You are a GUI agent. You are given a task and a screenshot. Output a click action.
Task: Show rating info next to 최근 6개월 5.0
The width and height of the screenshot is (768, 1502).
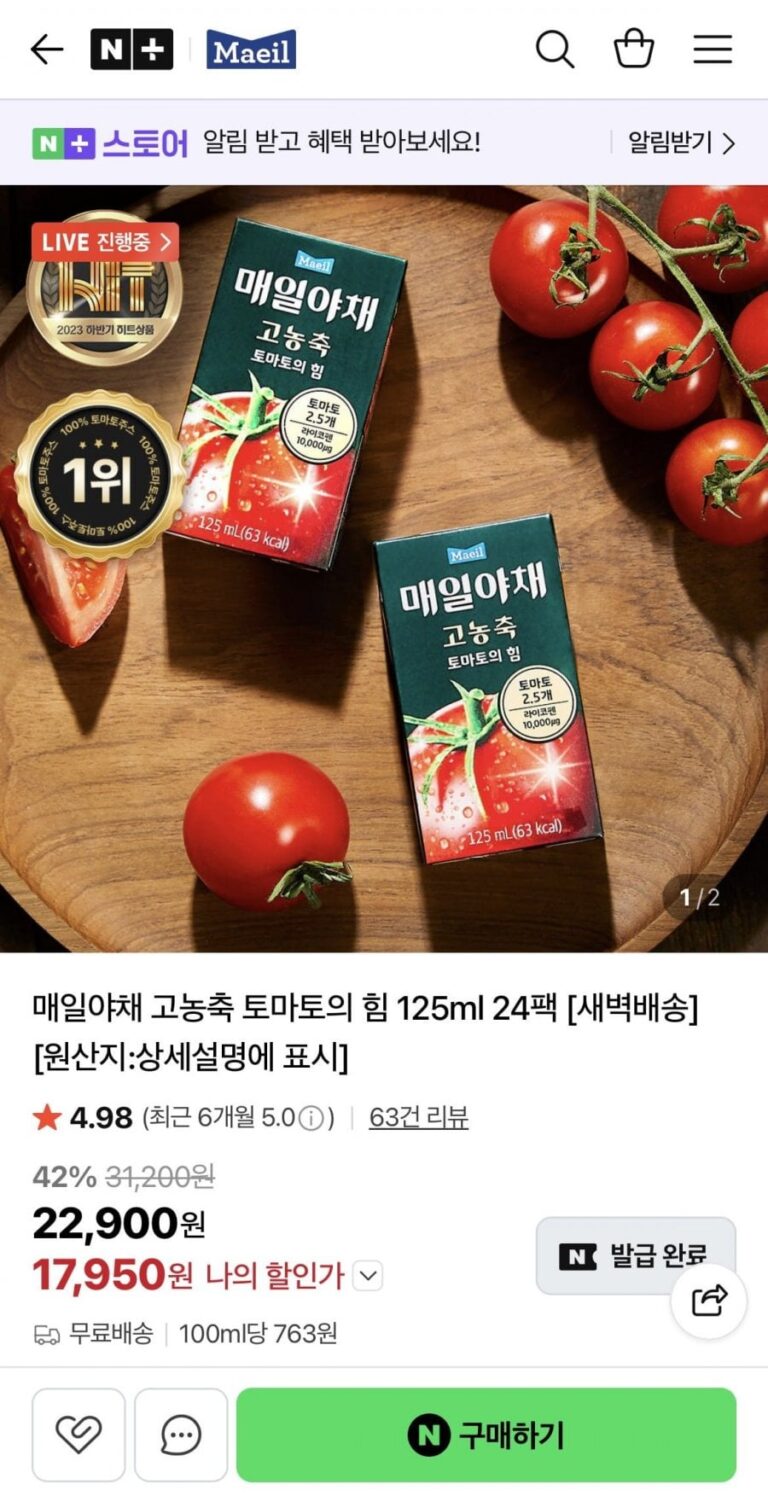click(312, 1118)
